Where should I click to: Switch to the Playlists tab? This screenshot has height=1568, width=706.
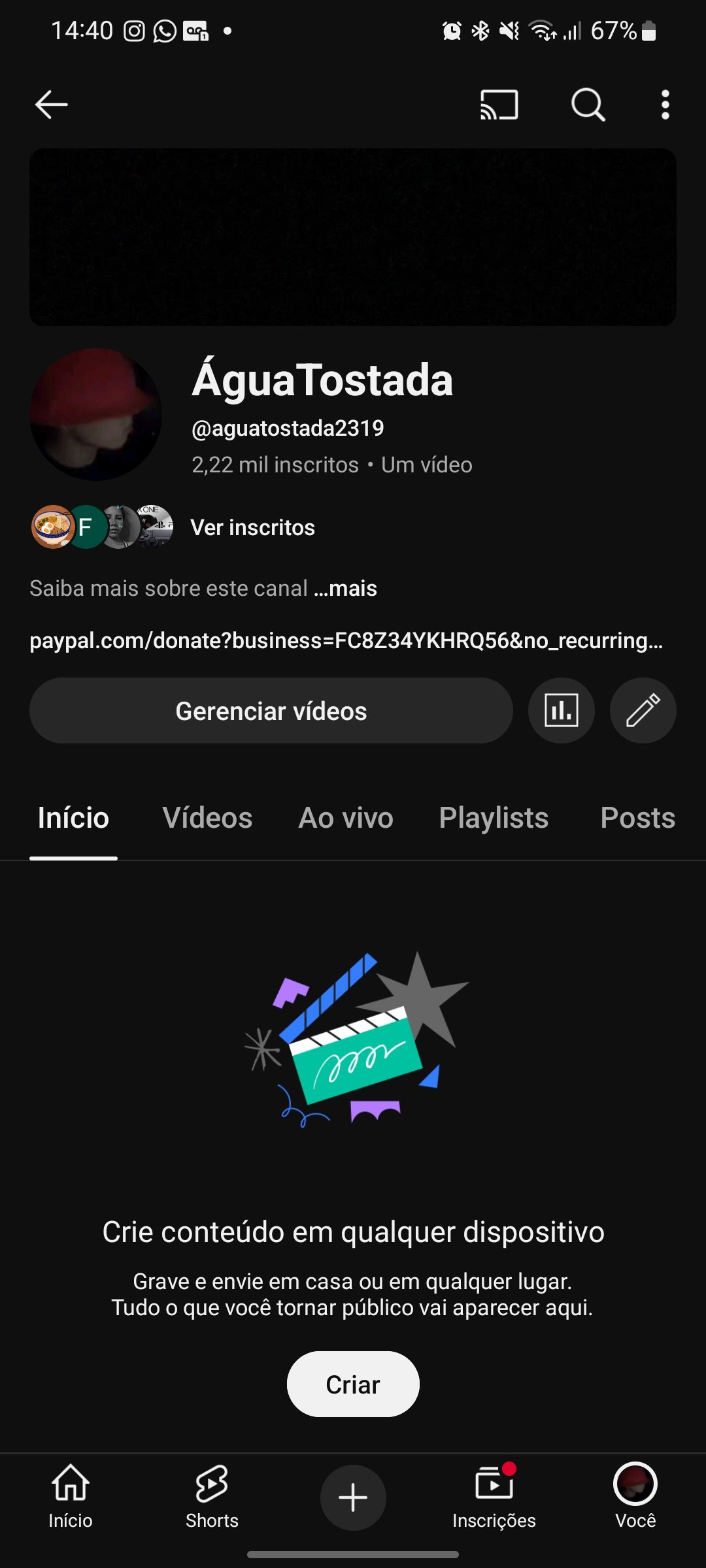(x=494, y=818)
